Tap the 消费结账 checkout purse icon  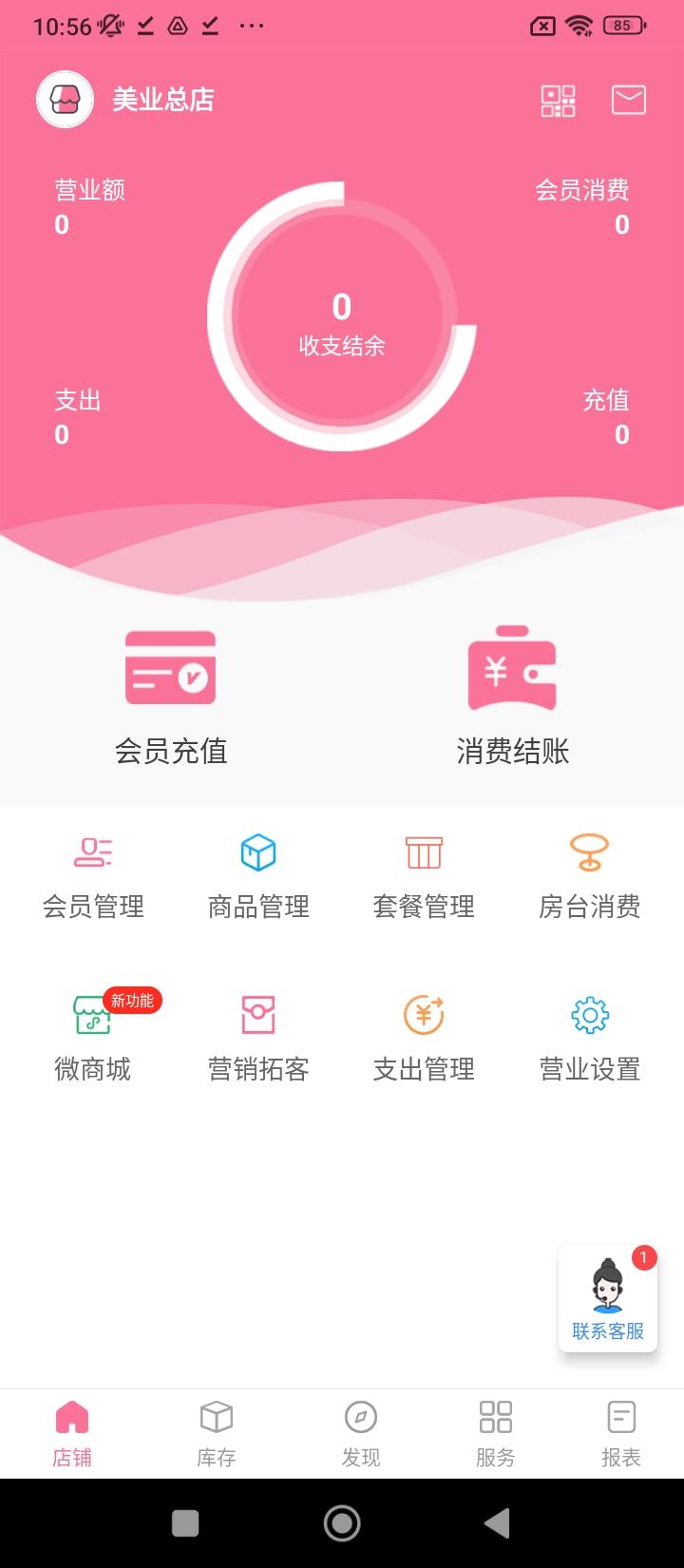(512, 669)
